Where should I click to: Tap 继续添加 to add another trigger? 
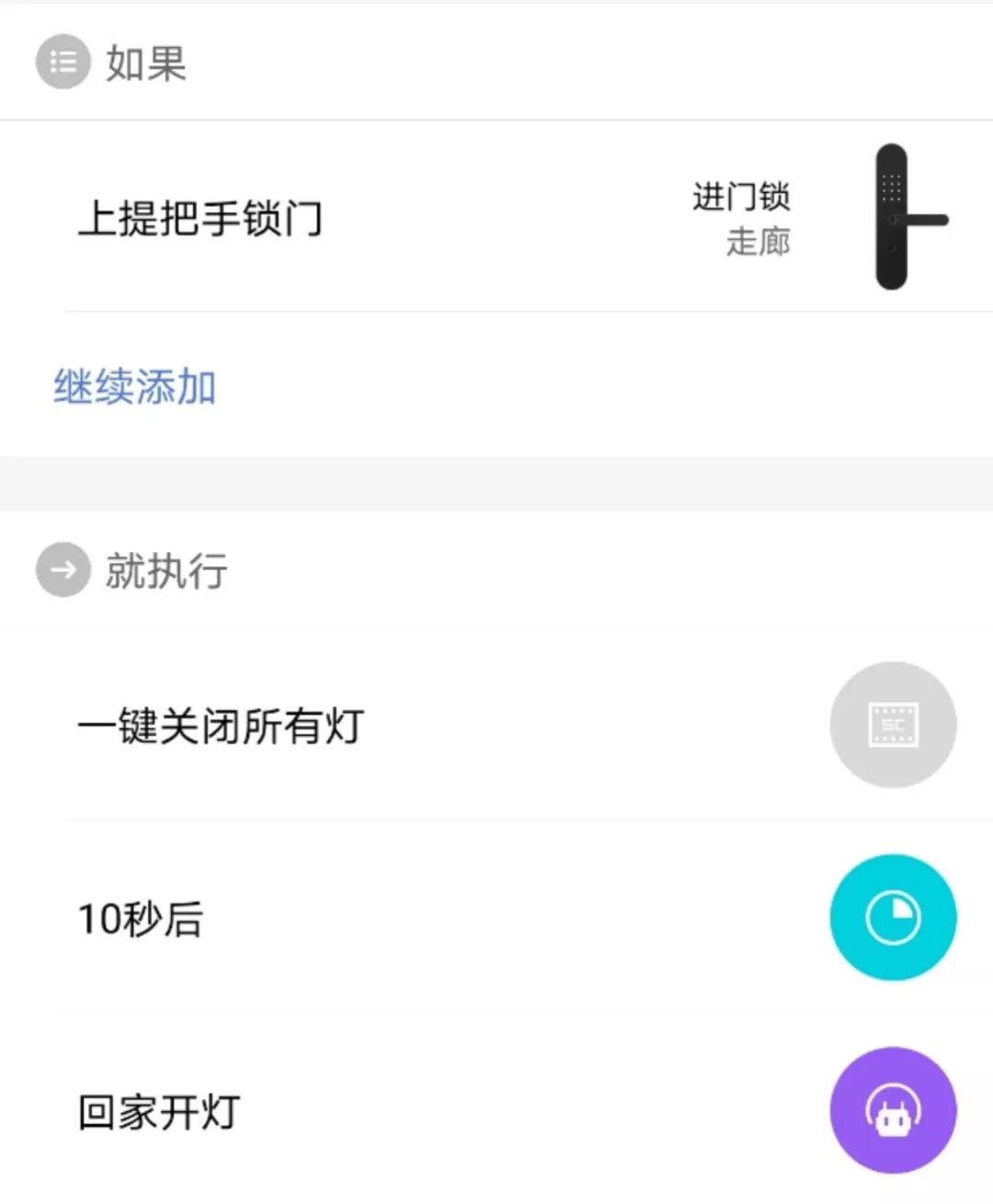pyautogui.click(x=134, y=387)
